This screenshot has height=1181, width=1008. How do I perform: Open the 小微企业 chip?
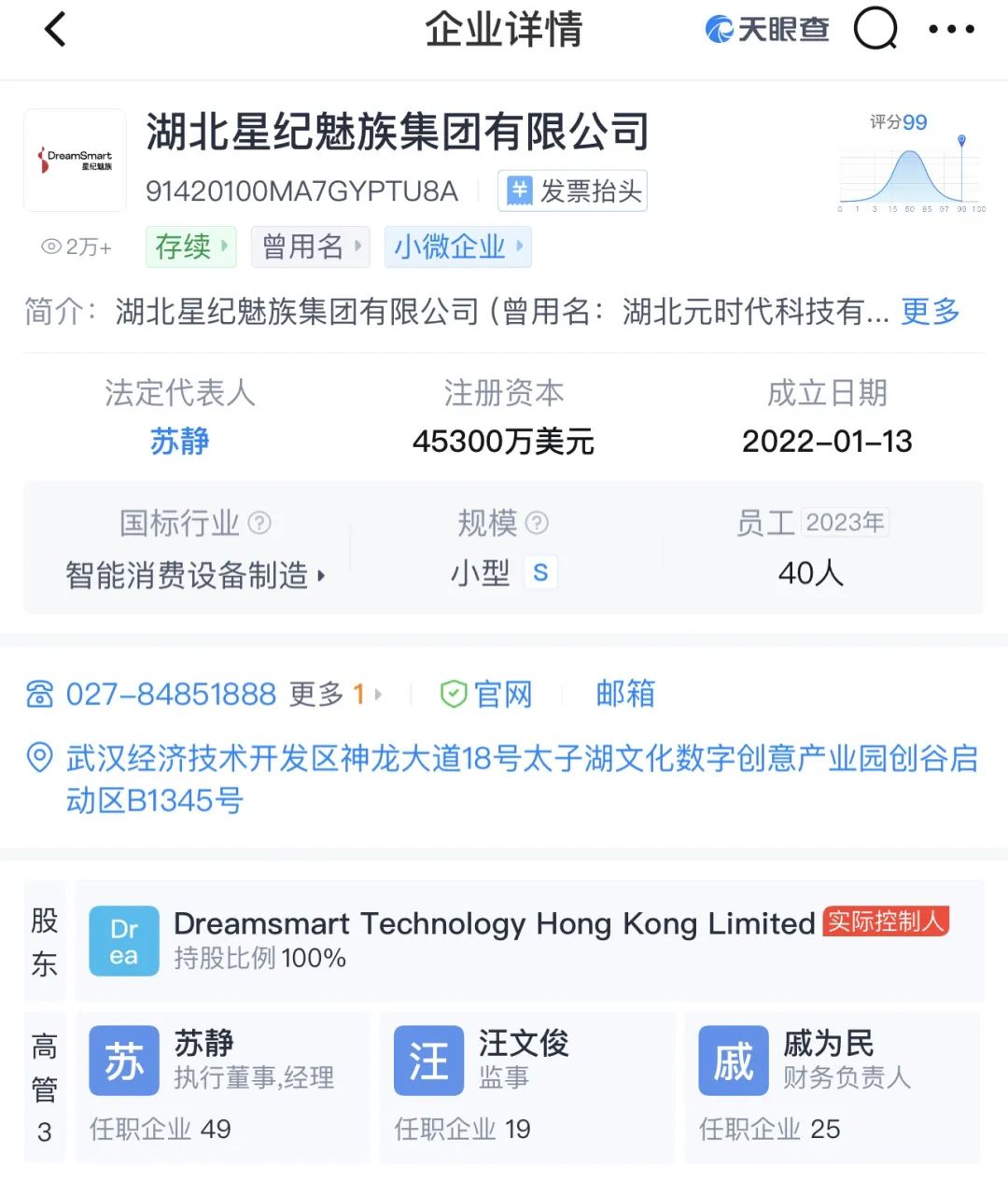point(457,246)
